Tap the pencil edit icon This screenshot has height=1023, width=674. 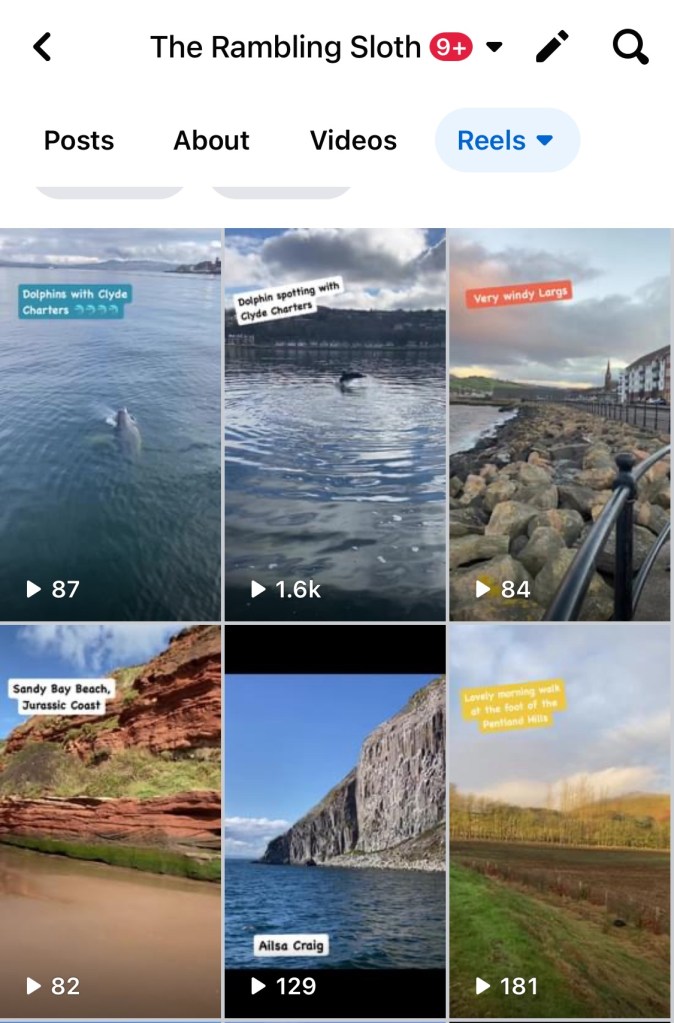(x=552, y=47)
